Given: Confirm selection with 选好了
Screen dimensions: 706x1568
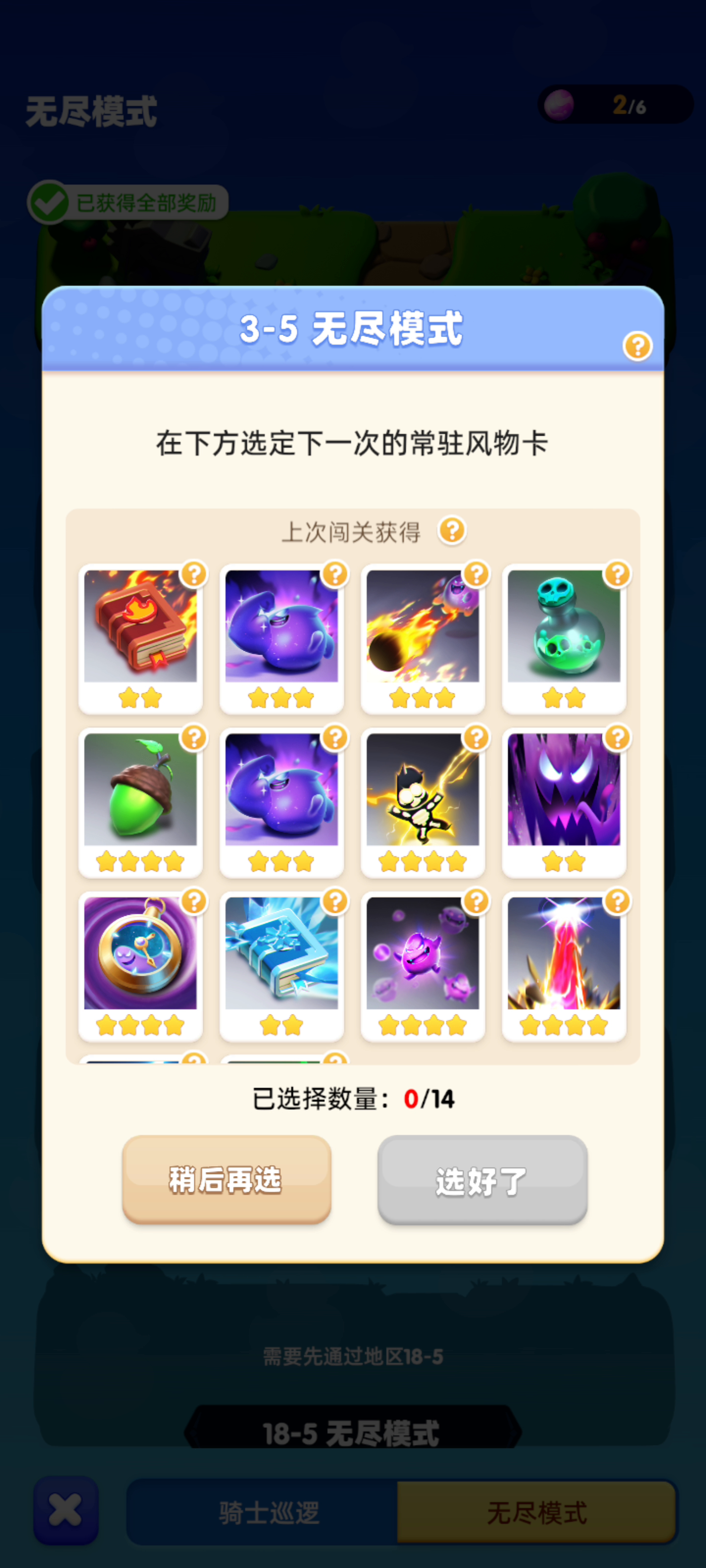Looking at the screenshot, I should point(482,1179).
